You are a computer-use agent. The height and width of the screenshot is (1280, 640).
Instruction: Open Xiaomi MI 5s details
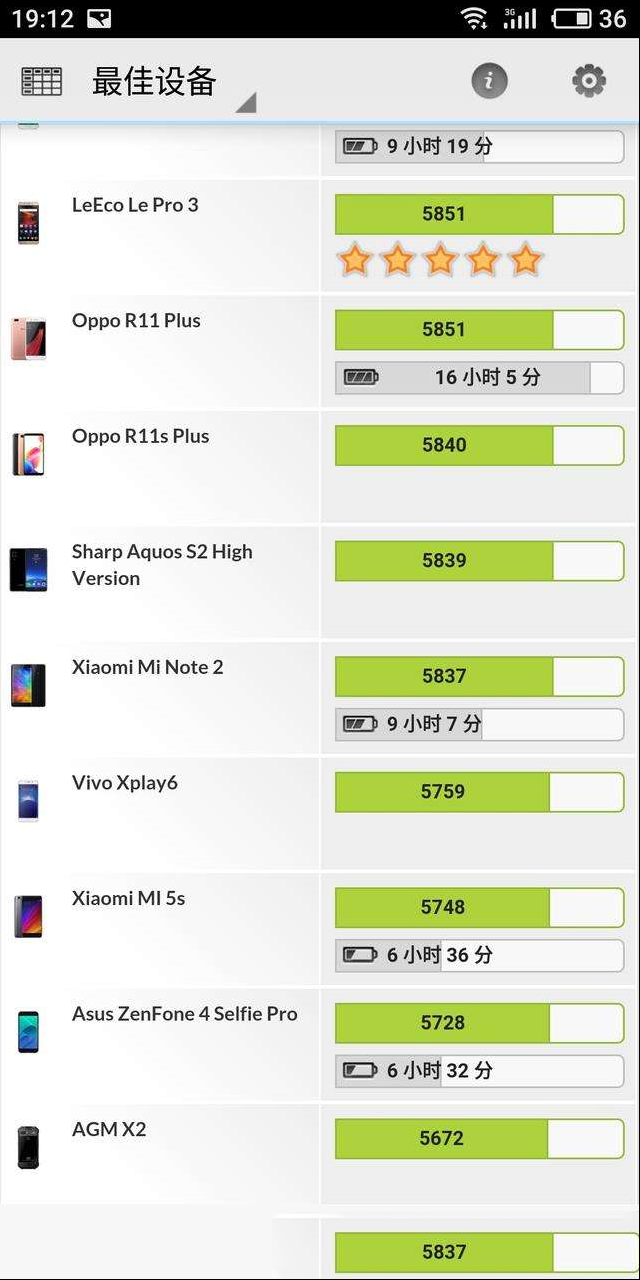pyautogui.click(x=320, y=930)
